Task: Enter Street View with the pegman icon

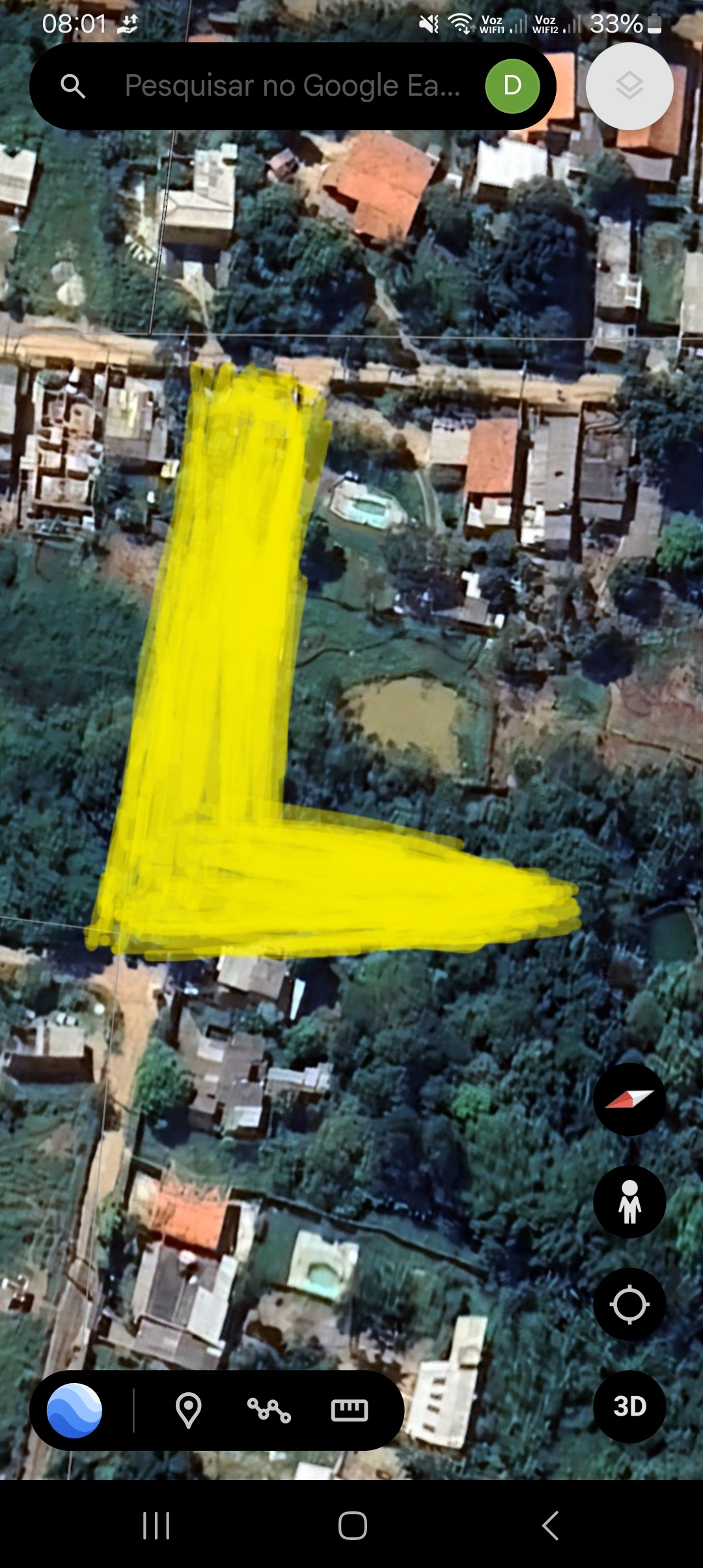Action: pyautogui.click(x=629, y=1202)
